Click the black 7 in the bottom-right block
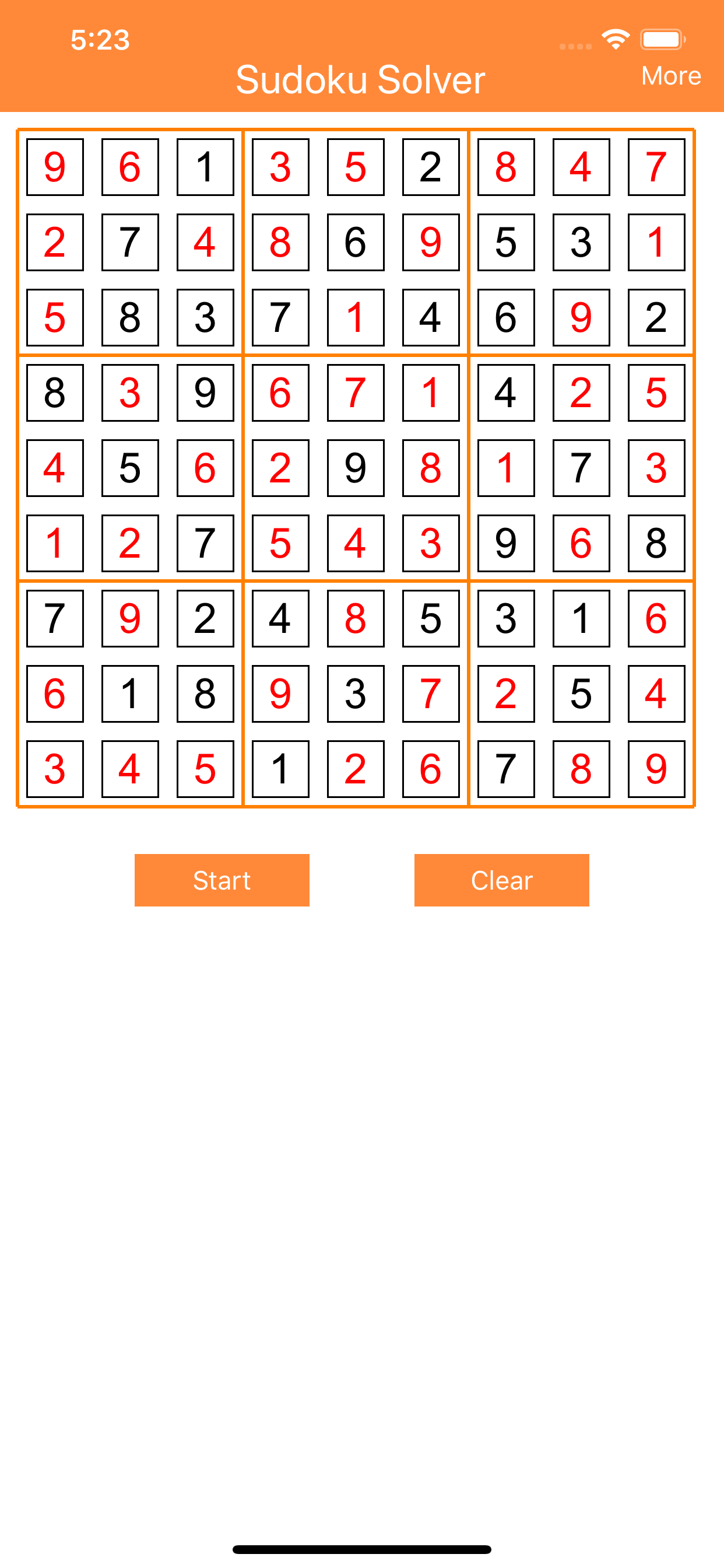This screenshot has height=1568, width=724. 505,769
